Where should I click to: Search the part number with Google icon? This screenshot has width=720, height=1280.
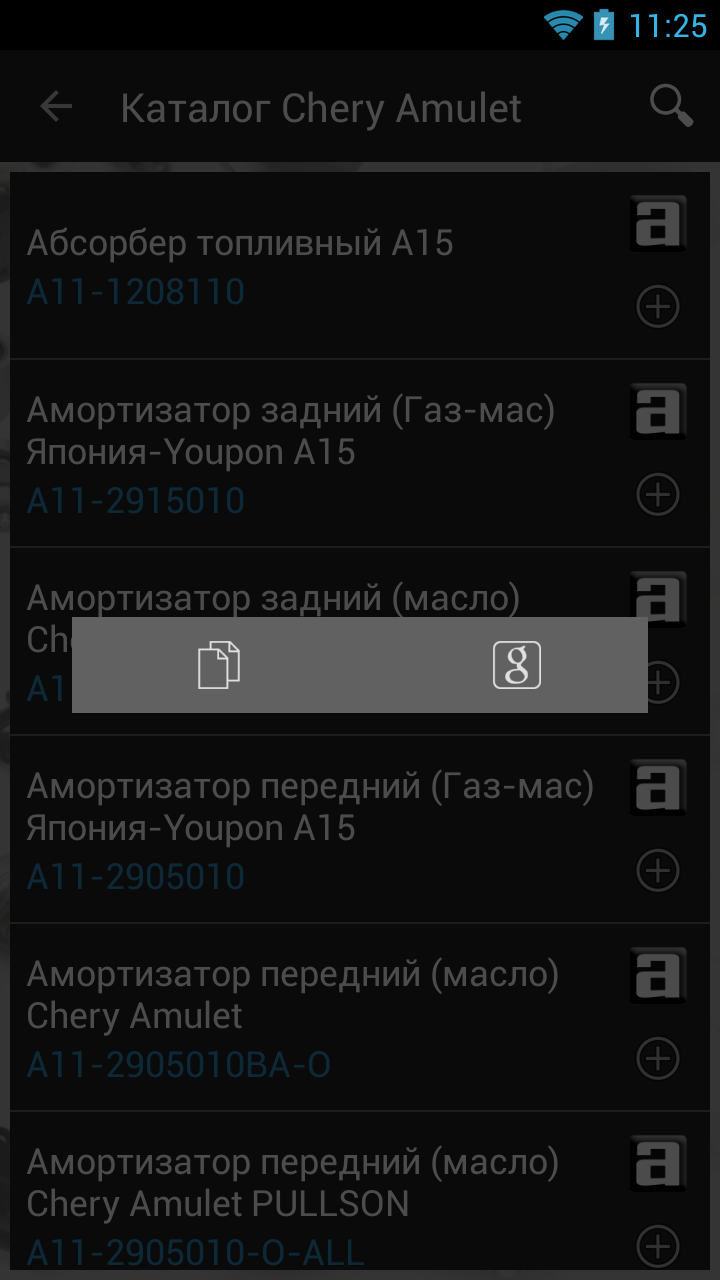516,665
